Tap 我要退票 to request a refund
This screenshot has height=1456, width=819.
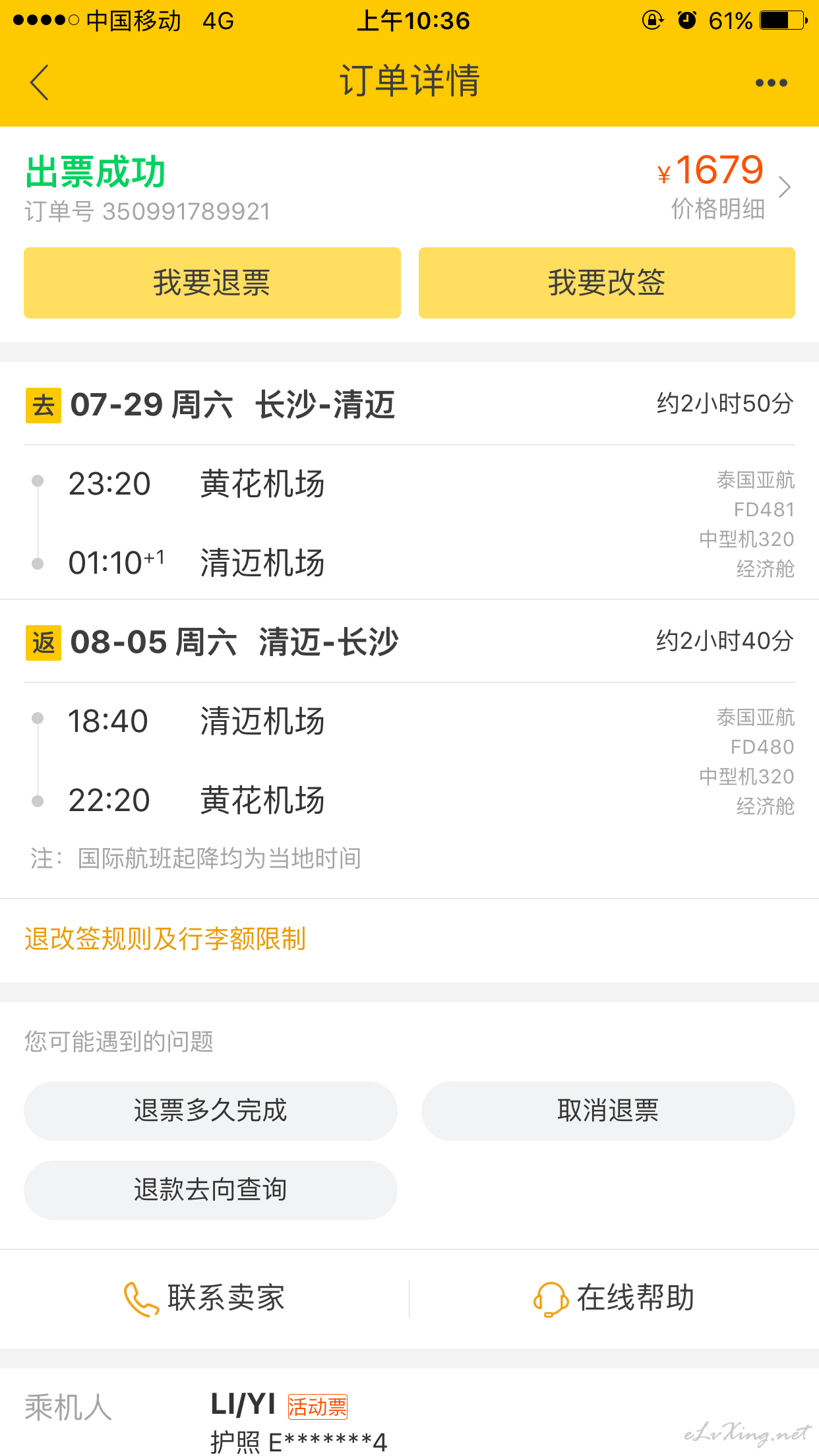(x=212, y=283)
